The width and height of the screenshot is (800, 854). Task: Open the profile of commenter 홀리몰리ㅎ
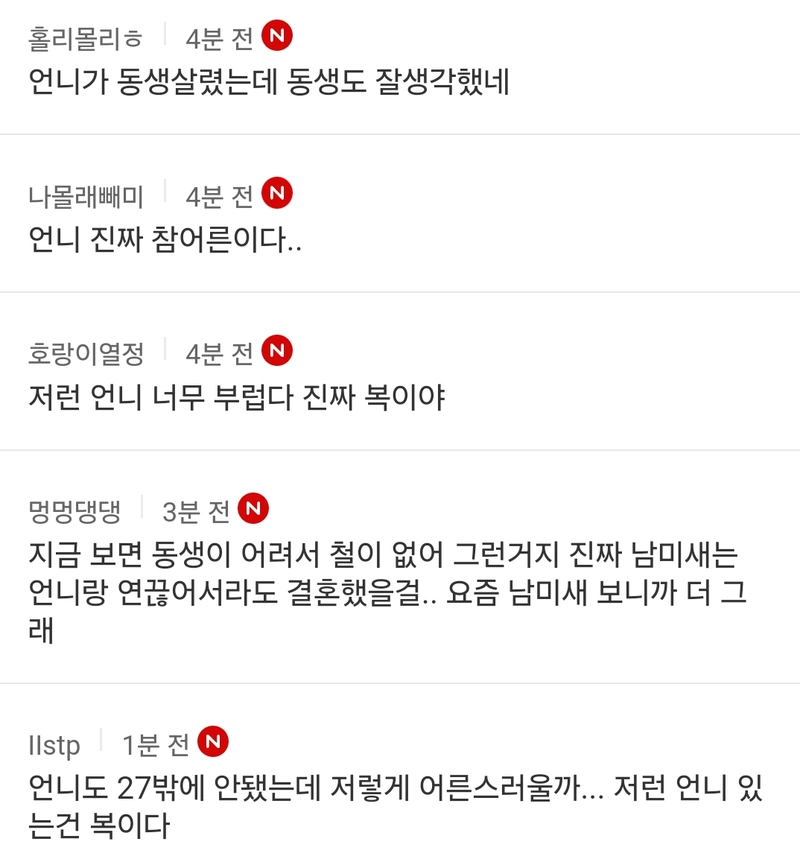point(86,38)
